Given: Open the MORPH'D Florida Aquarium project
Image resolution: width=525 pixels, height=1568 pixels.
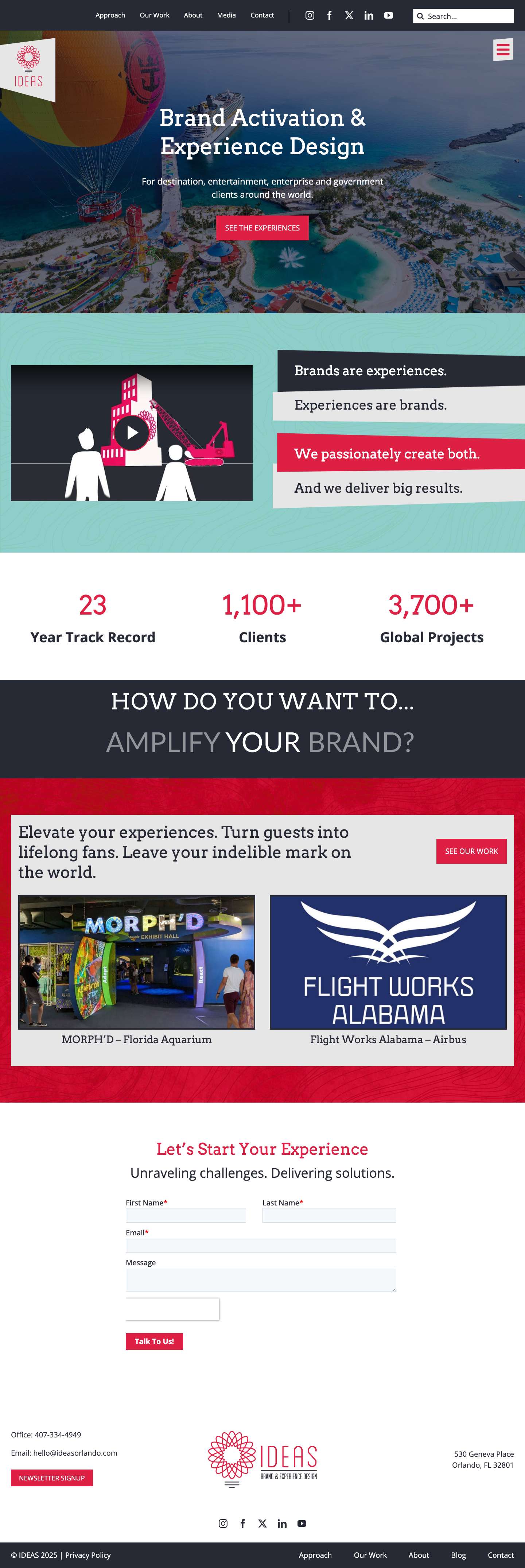Looking at the screenshot, I should pyautogui.click(x=136, y=962).
